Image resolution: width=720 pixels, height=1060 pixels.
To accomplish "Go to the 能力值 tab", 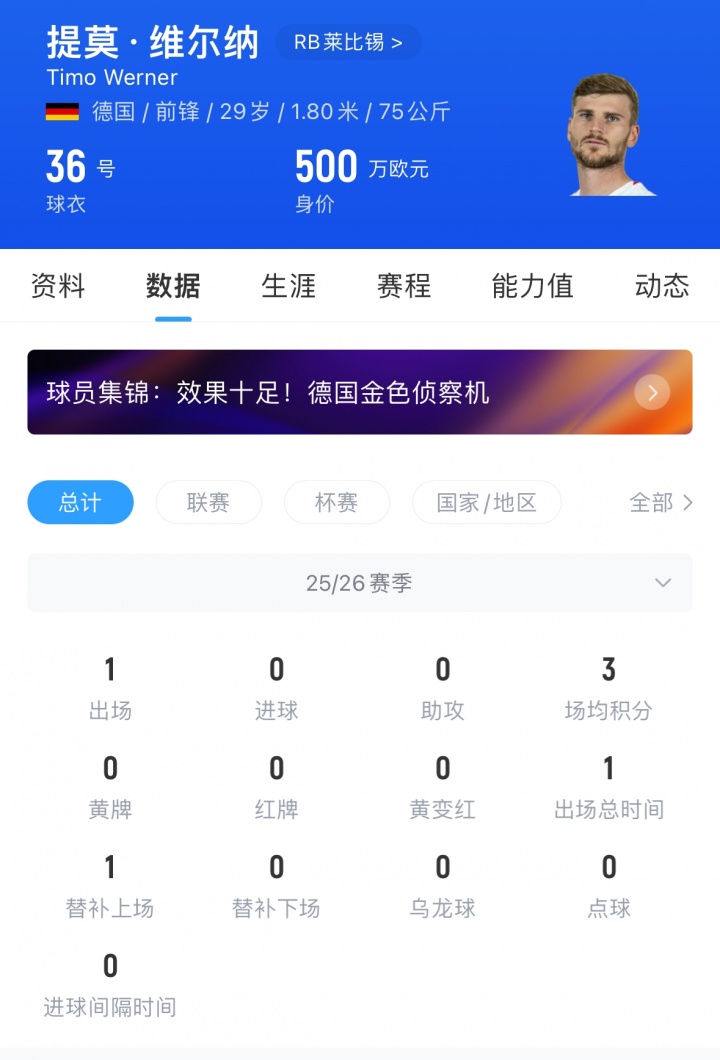I will pyautogui.click(x=532, y=286).
